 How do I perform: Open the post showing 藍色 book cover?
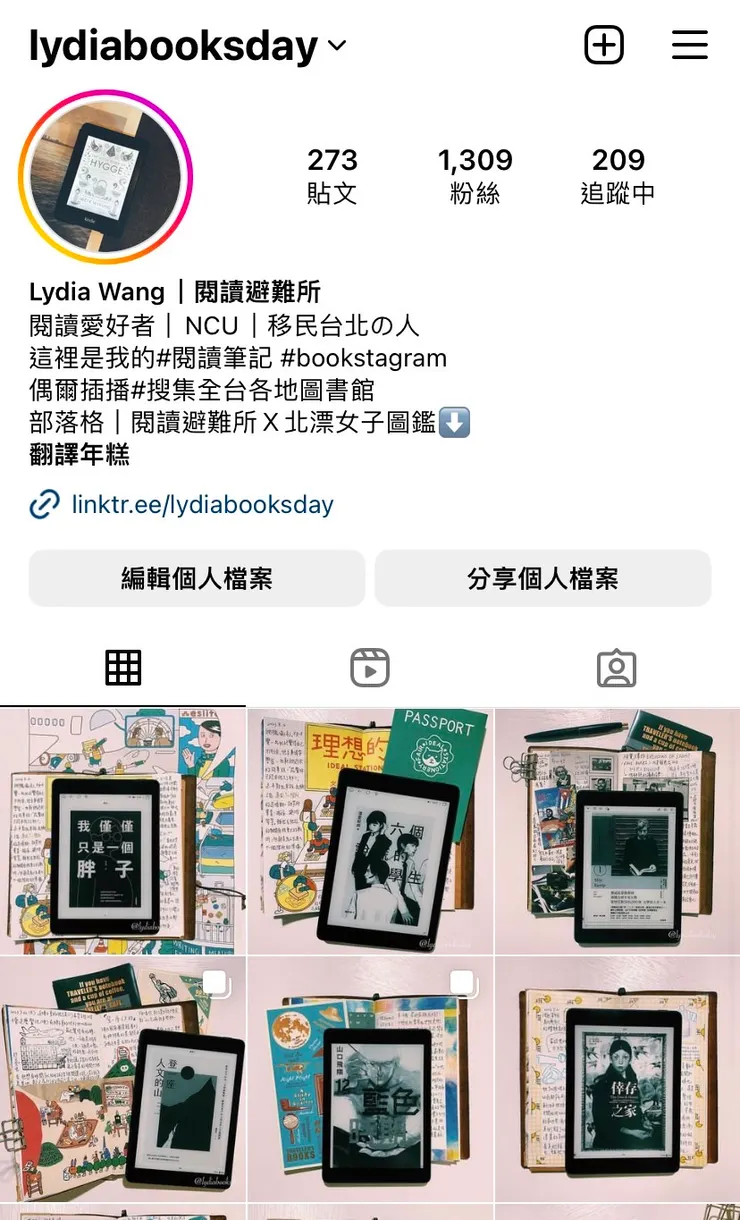(370, 1080)
